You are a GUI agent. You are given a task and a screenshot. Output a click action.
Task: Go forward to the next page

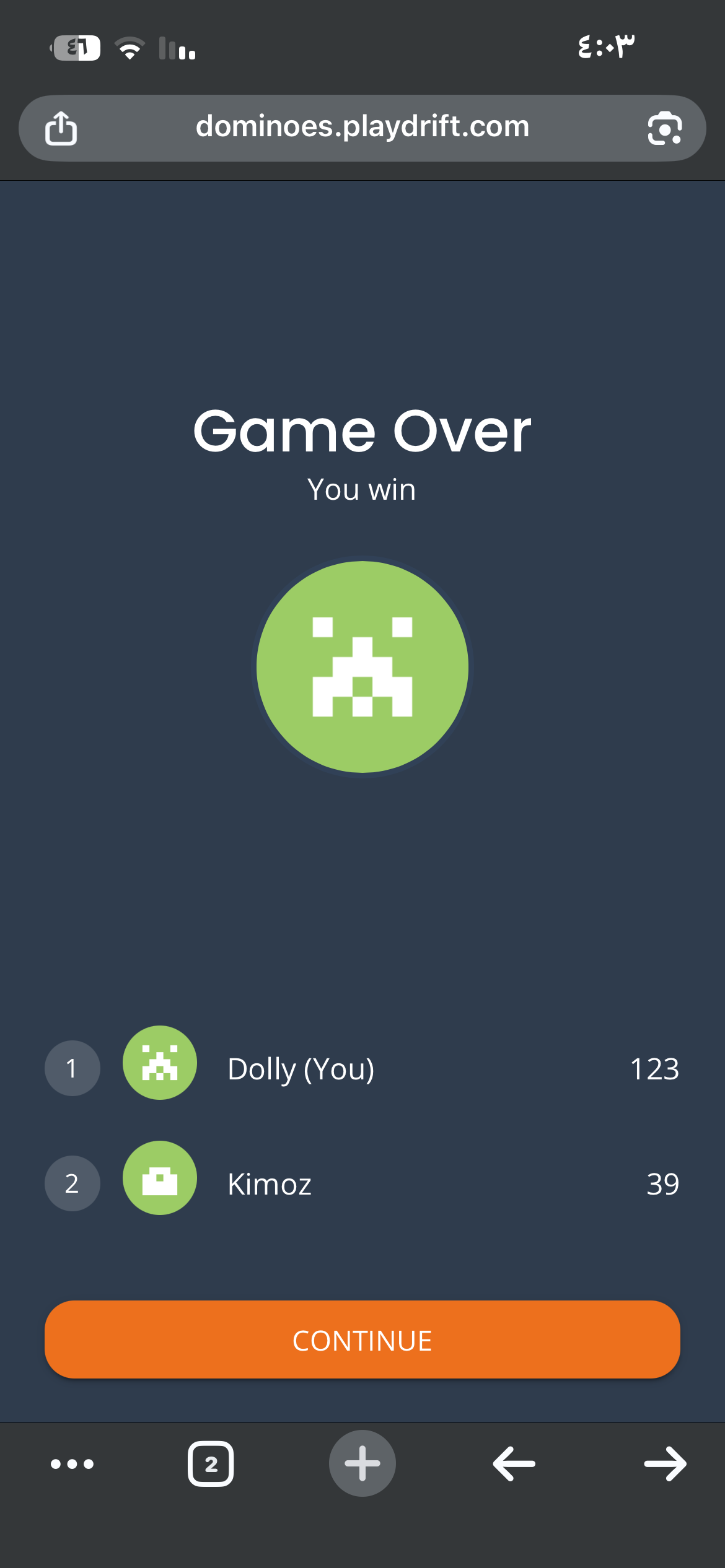(665, 1464)
